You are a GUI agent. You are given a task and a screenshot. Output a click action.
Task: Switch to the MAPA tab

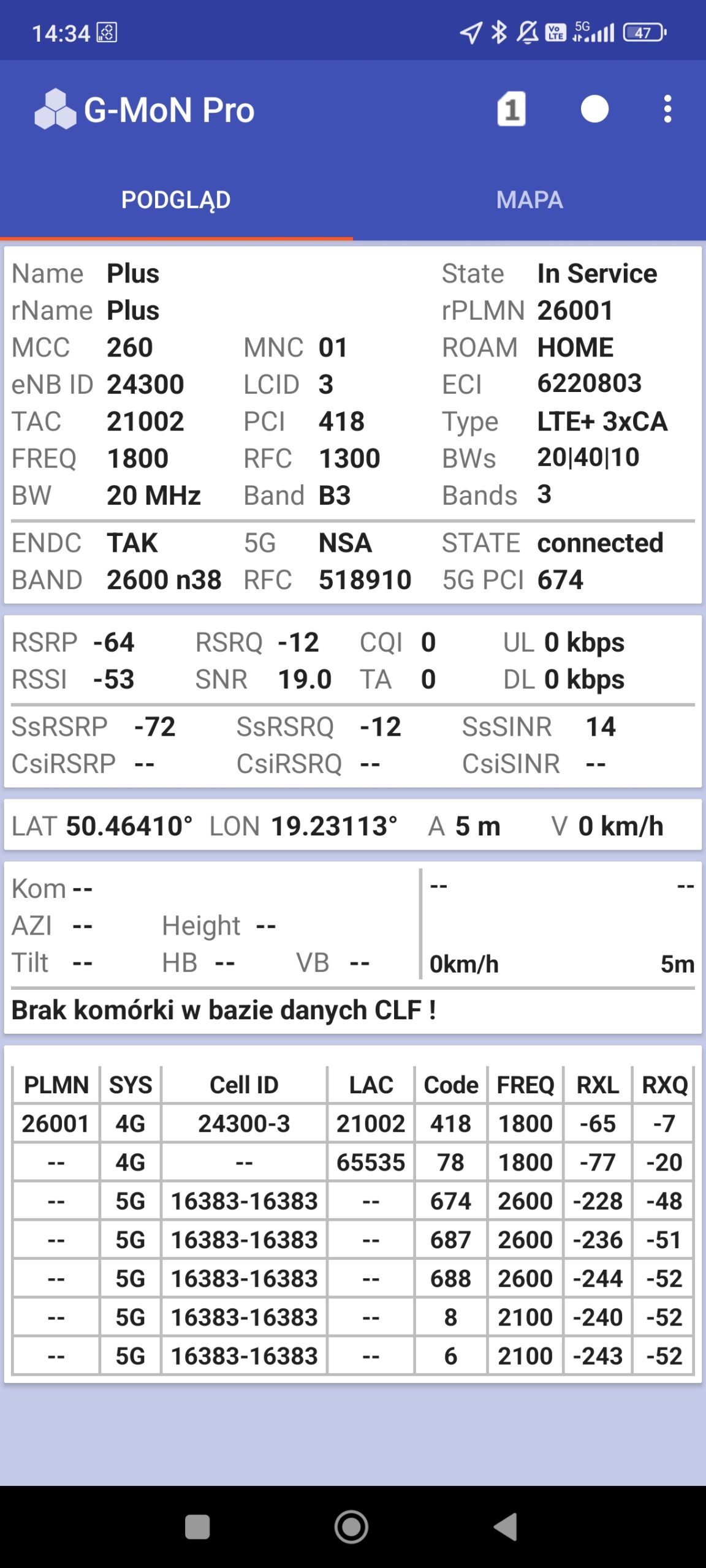point(529,200)
